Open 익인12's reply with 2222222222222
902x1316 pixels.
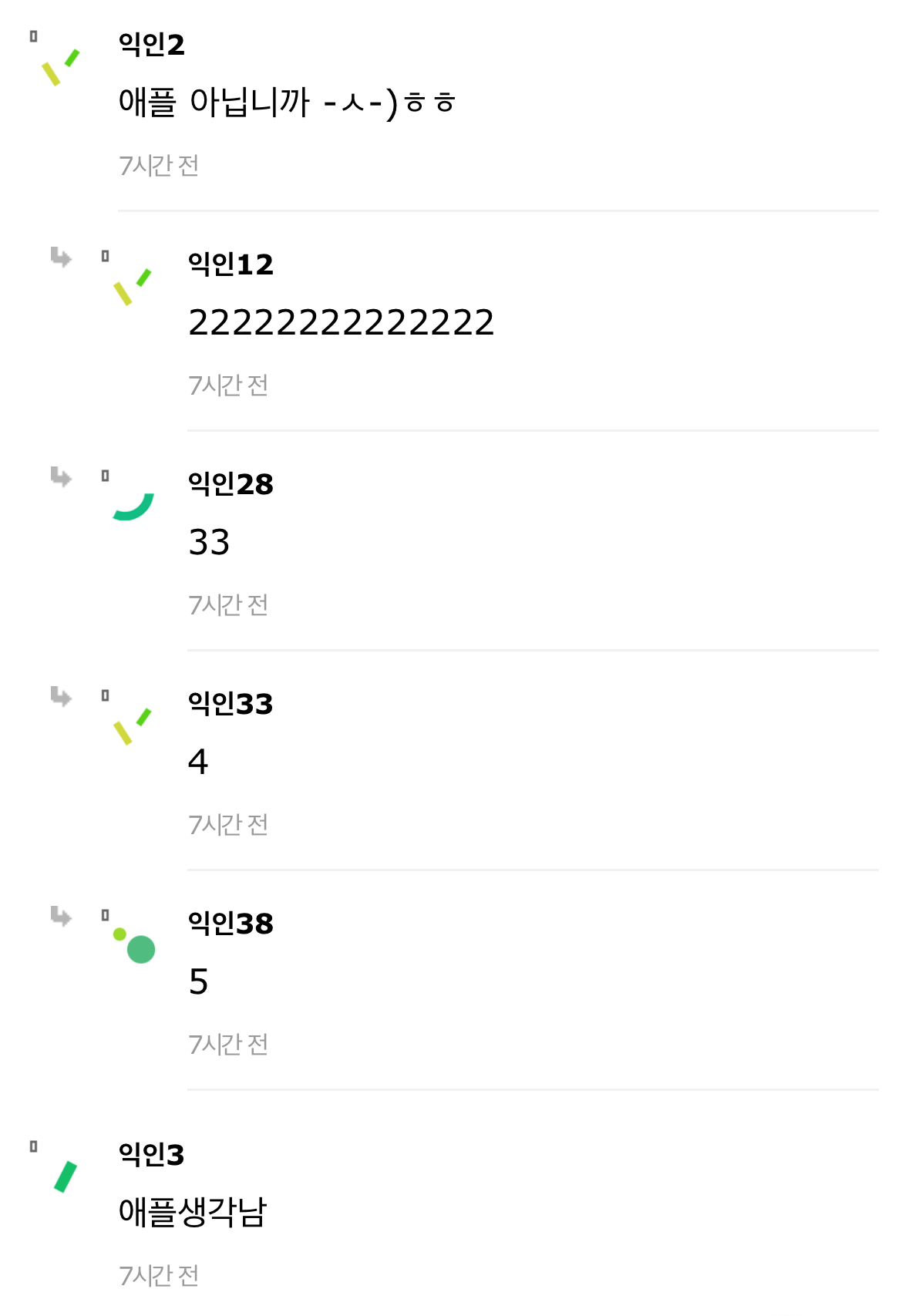(x=341, y=322)
